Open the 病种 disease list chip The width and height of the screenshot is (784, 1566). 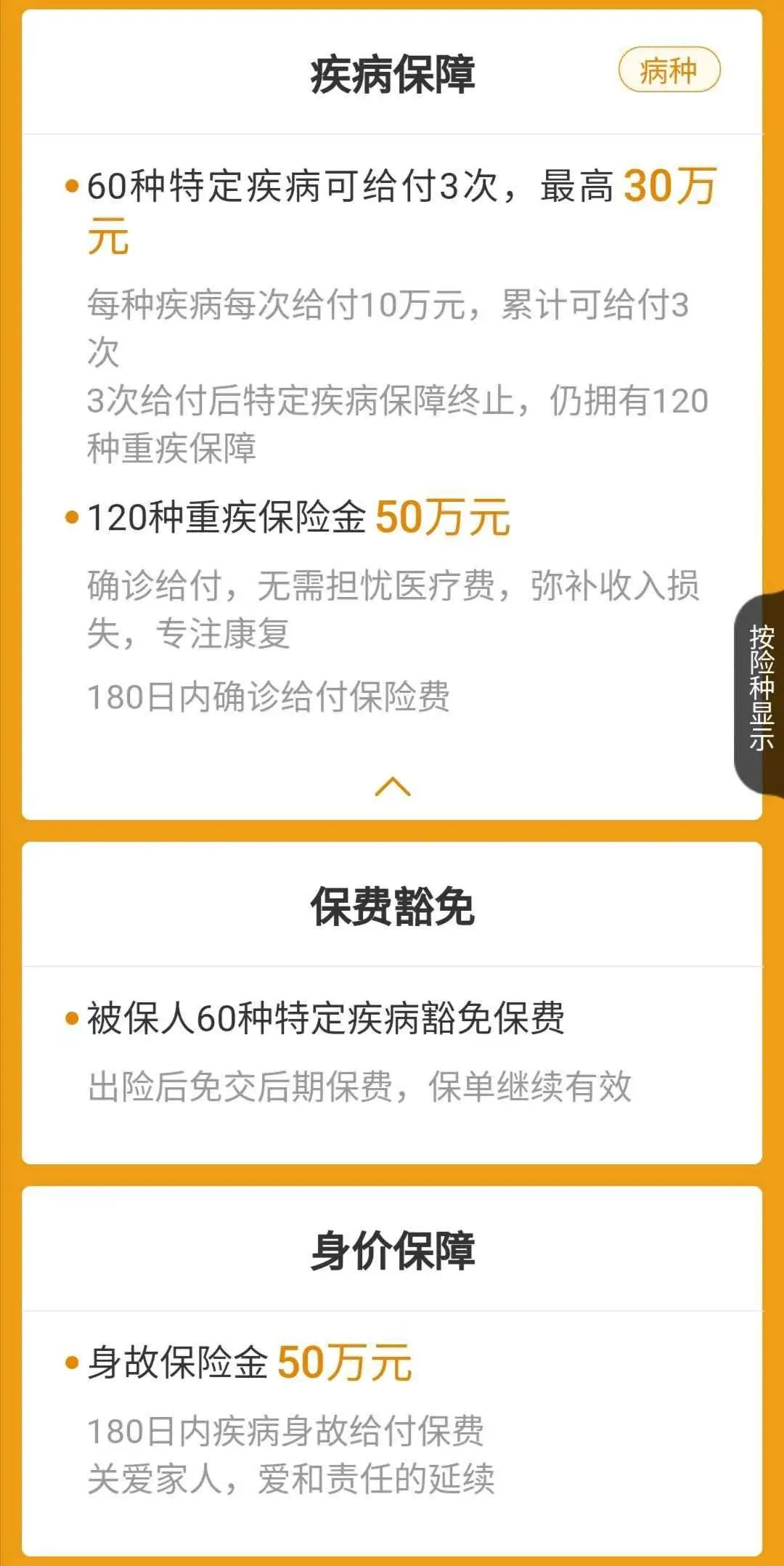point(669,70)
